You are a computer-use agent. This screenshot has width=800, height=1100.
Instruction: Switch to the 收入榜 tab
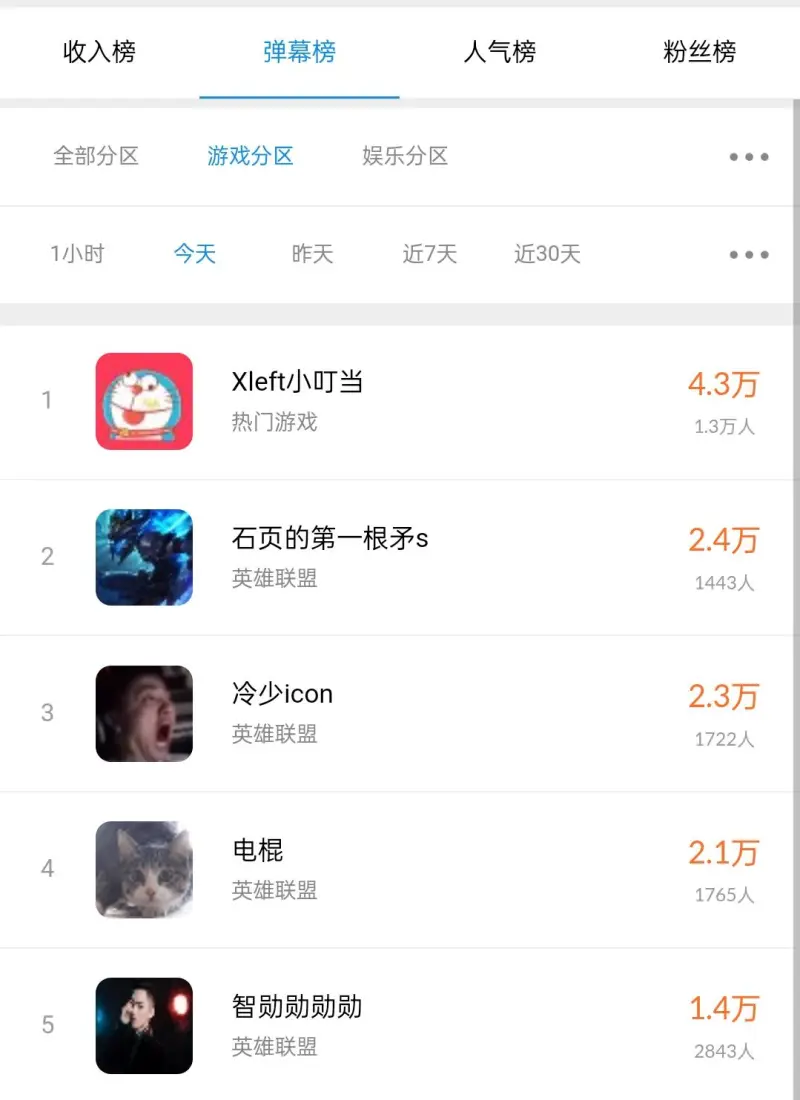pyautogui.click(x=99, y=52)
